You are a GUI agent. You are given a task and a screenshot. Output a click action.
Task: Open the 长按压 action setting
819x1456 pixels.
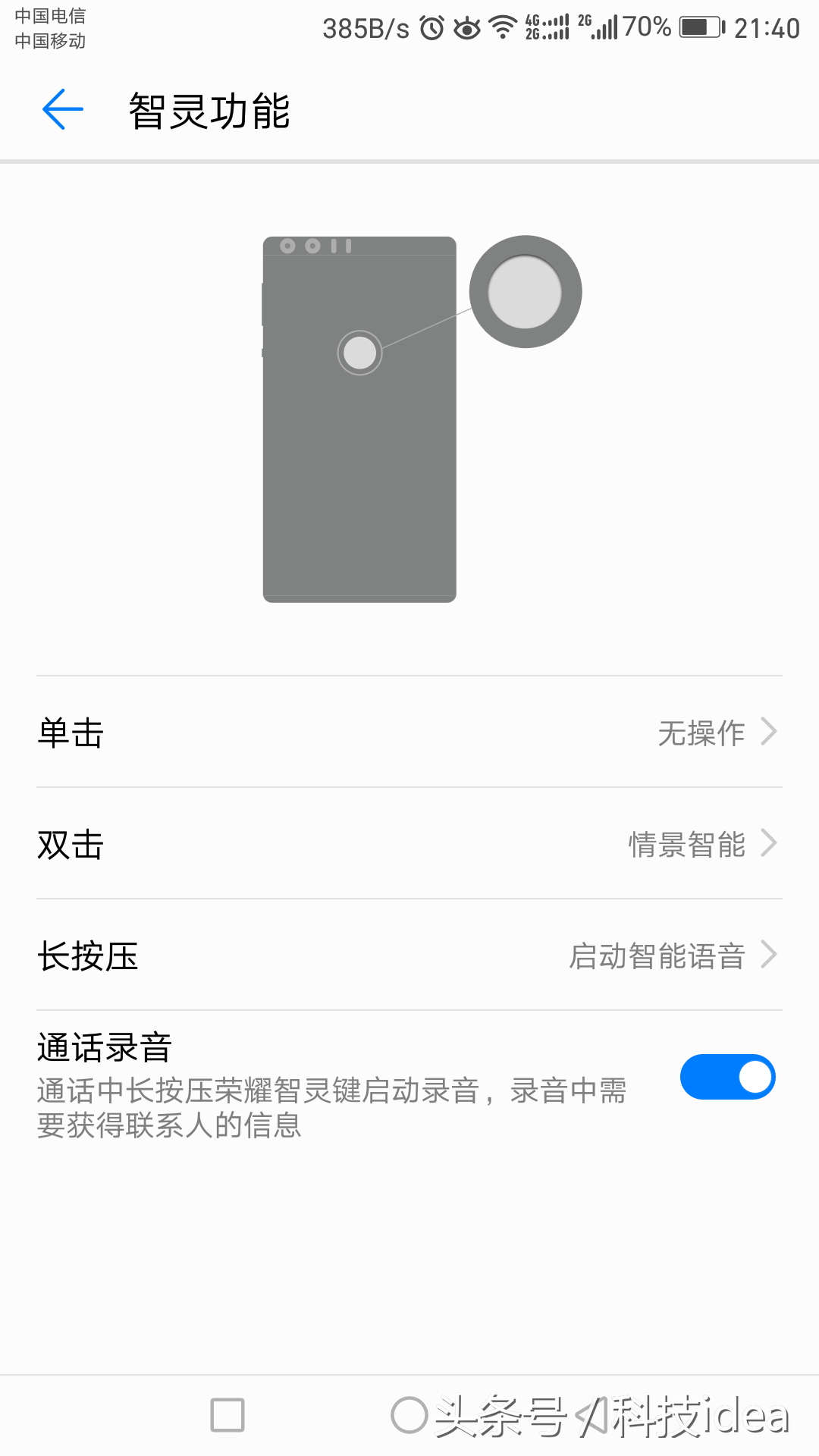[x=409, y=955]
